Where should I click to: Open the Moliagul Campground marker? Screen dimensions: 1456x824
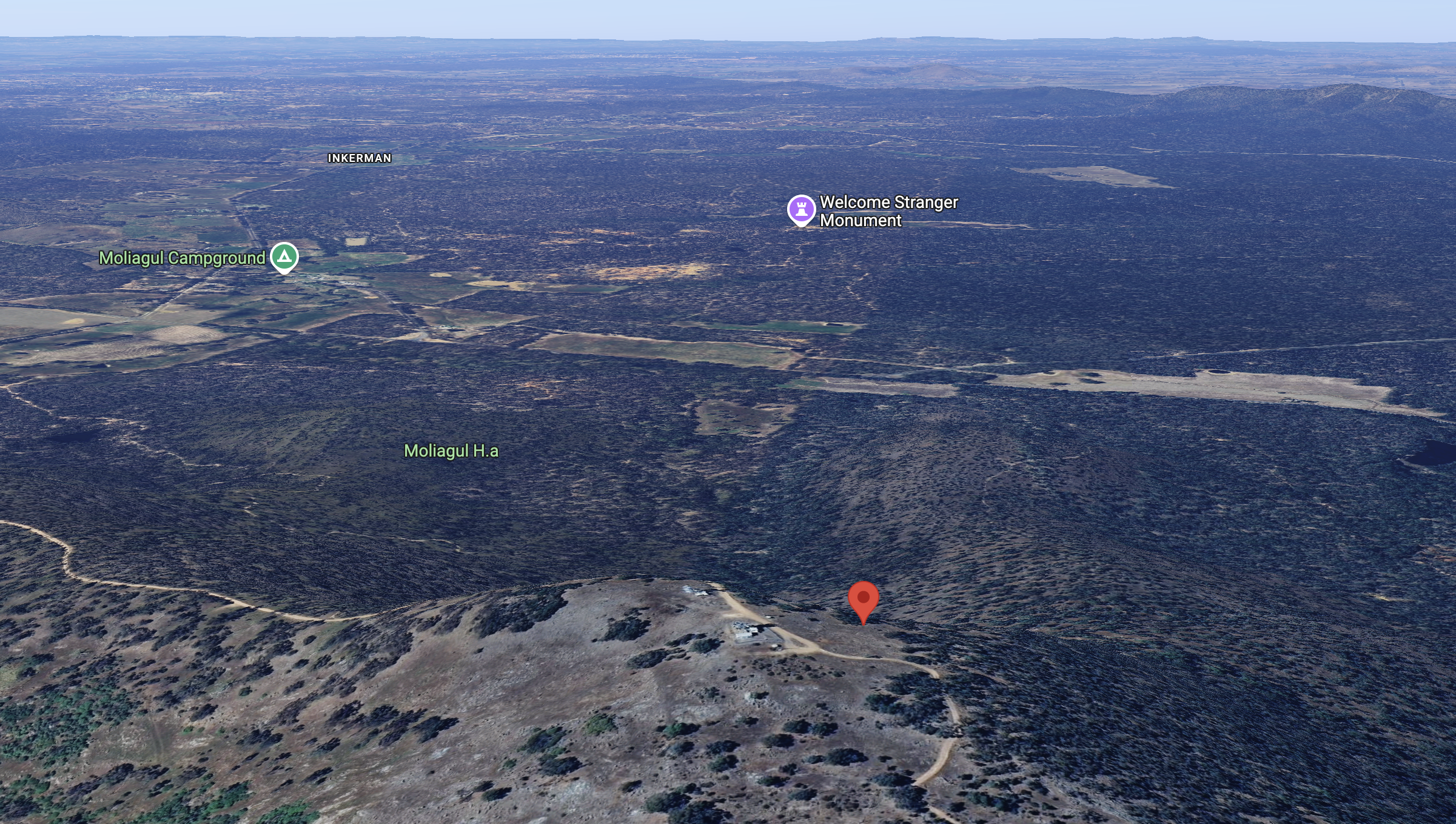tap(284, 257)
